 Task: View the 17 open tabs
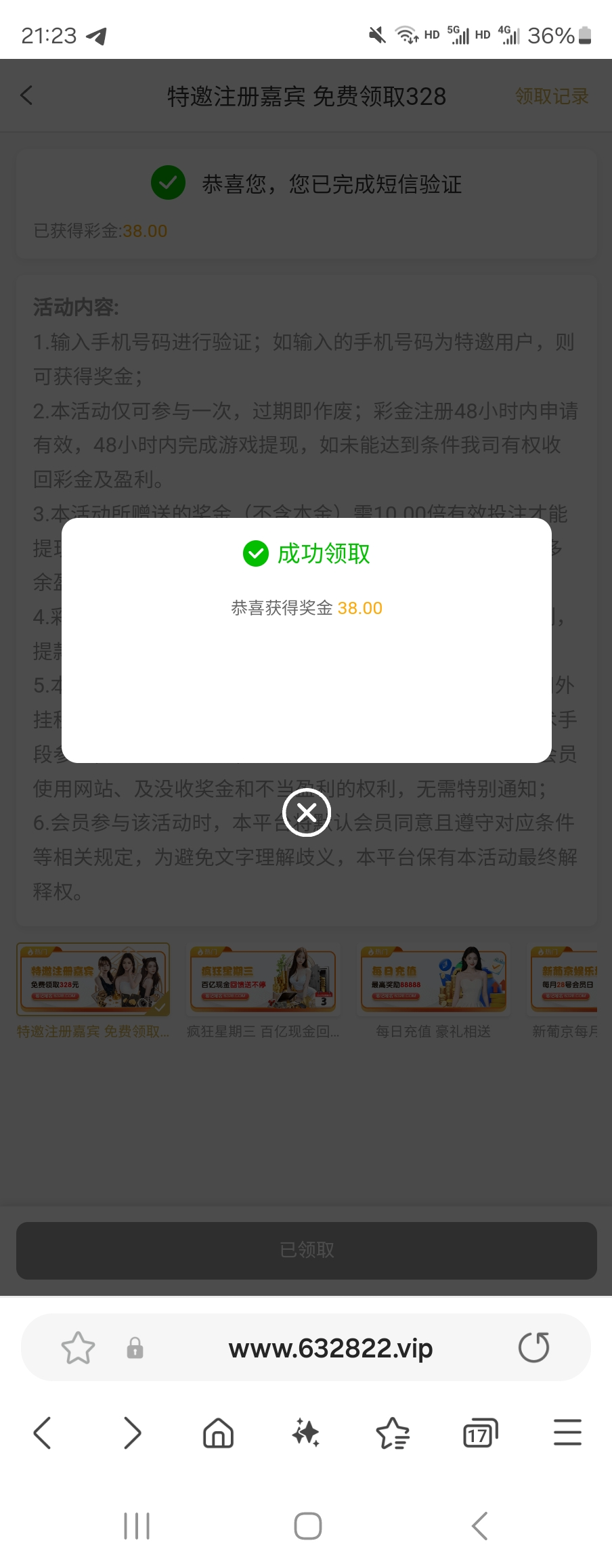(480, 1433)
